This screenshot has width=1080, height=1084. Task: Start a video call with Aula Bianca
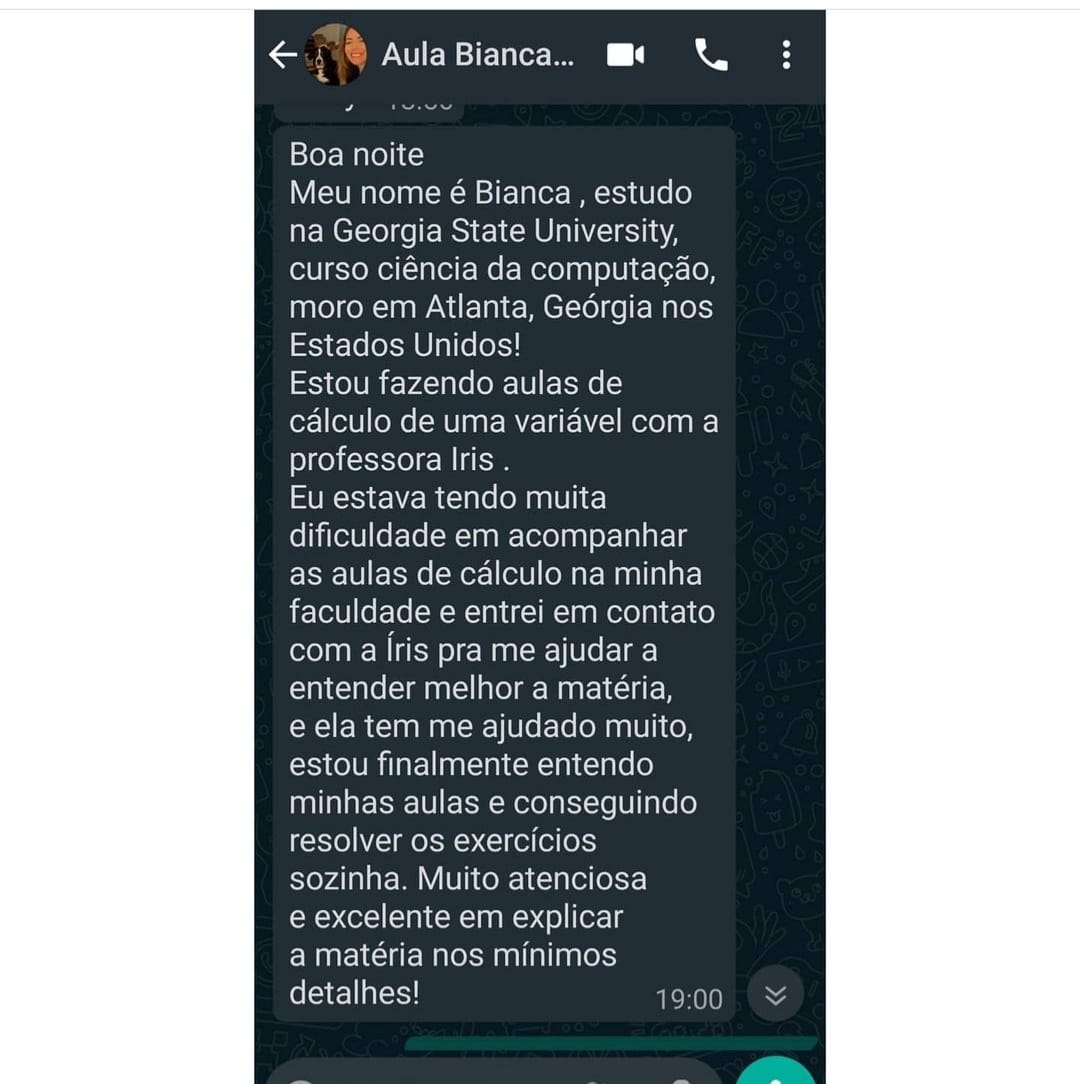point(626,55)
